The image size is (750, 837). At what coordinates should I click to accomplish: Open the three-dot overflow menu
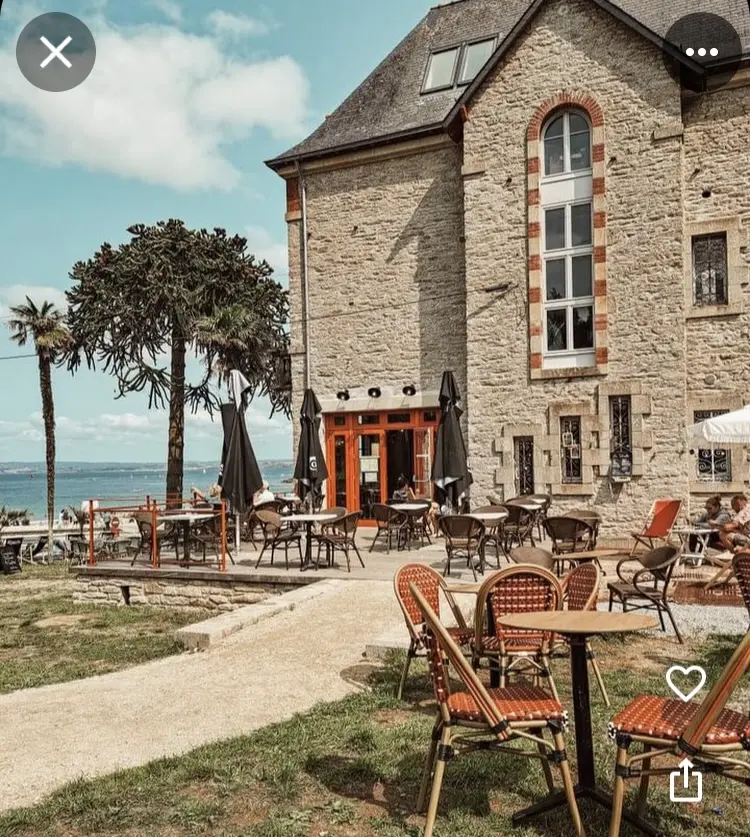(702, 51)
